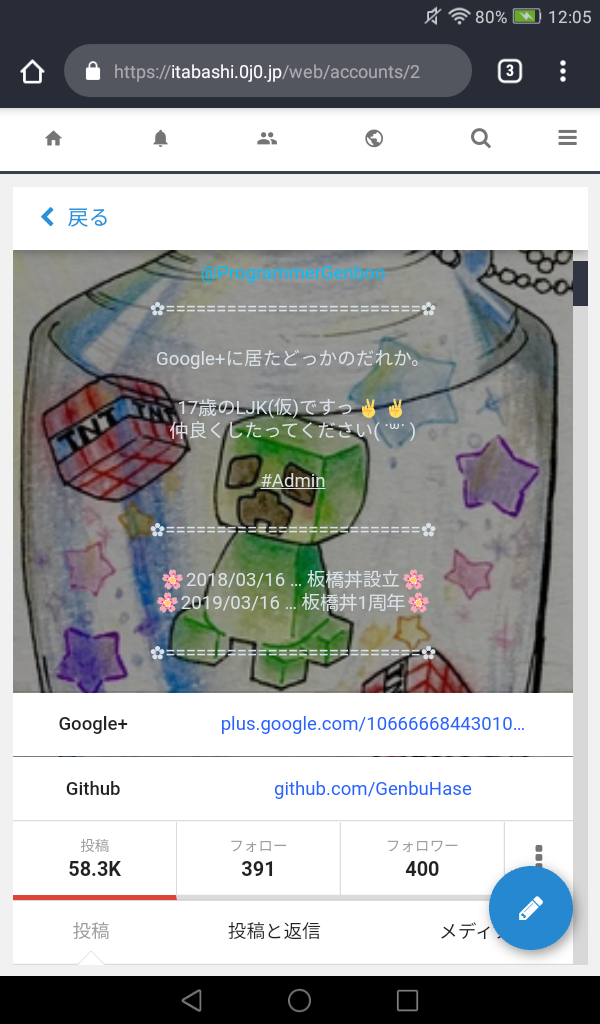View the 58.3K 投稿 count
600x1024 pixels.
coord(95,859)
